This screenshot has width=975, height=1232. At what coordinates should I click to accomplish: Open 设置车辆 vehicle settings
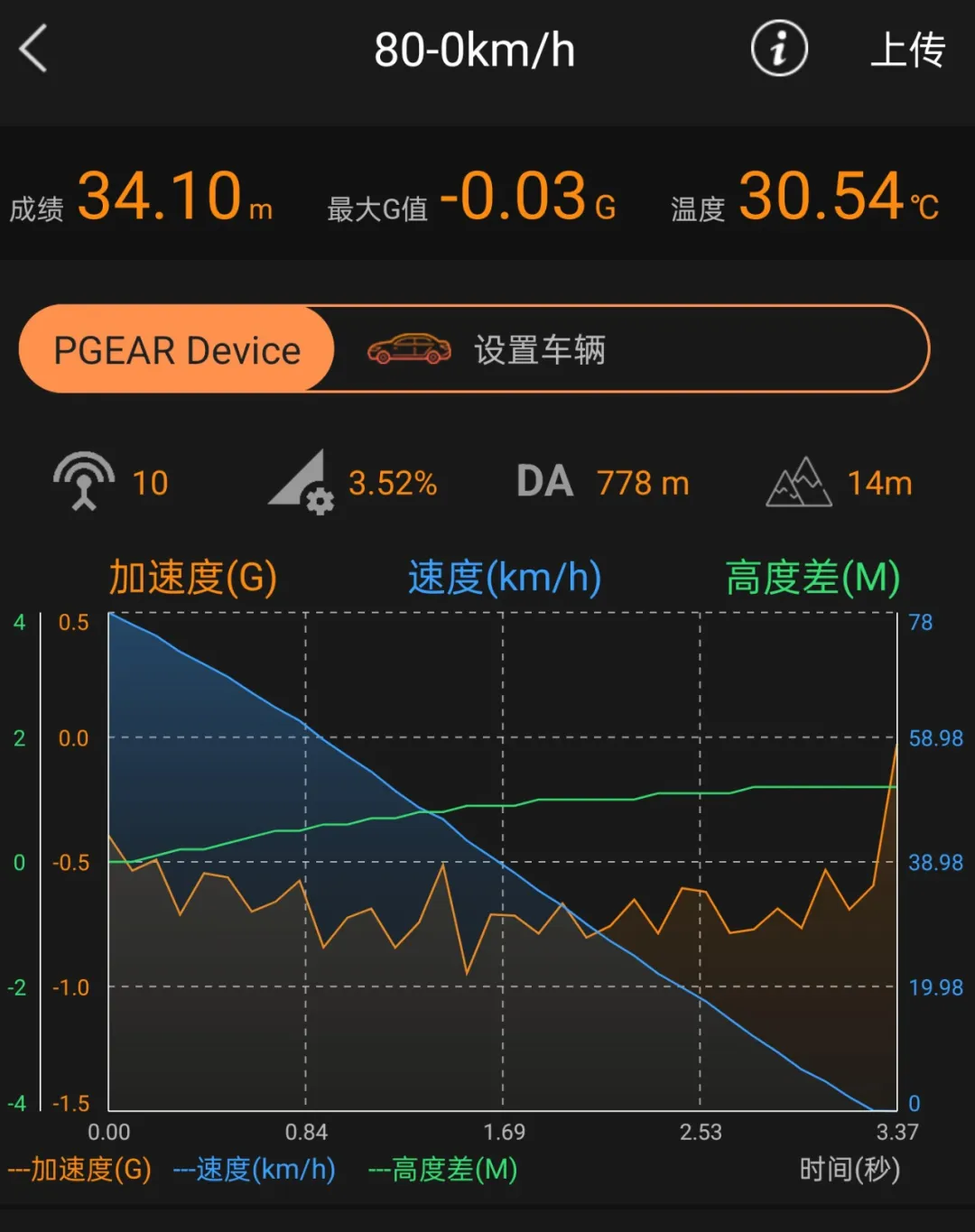coord(540,350)
